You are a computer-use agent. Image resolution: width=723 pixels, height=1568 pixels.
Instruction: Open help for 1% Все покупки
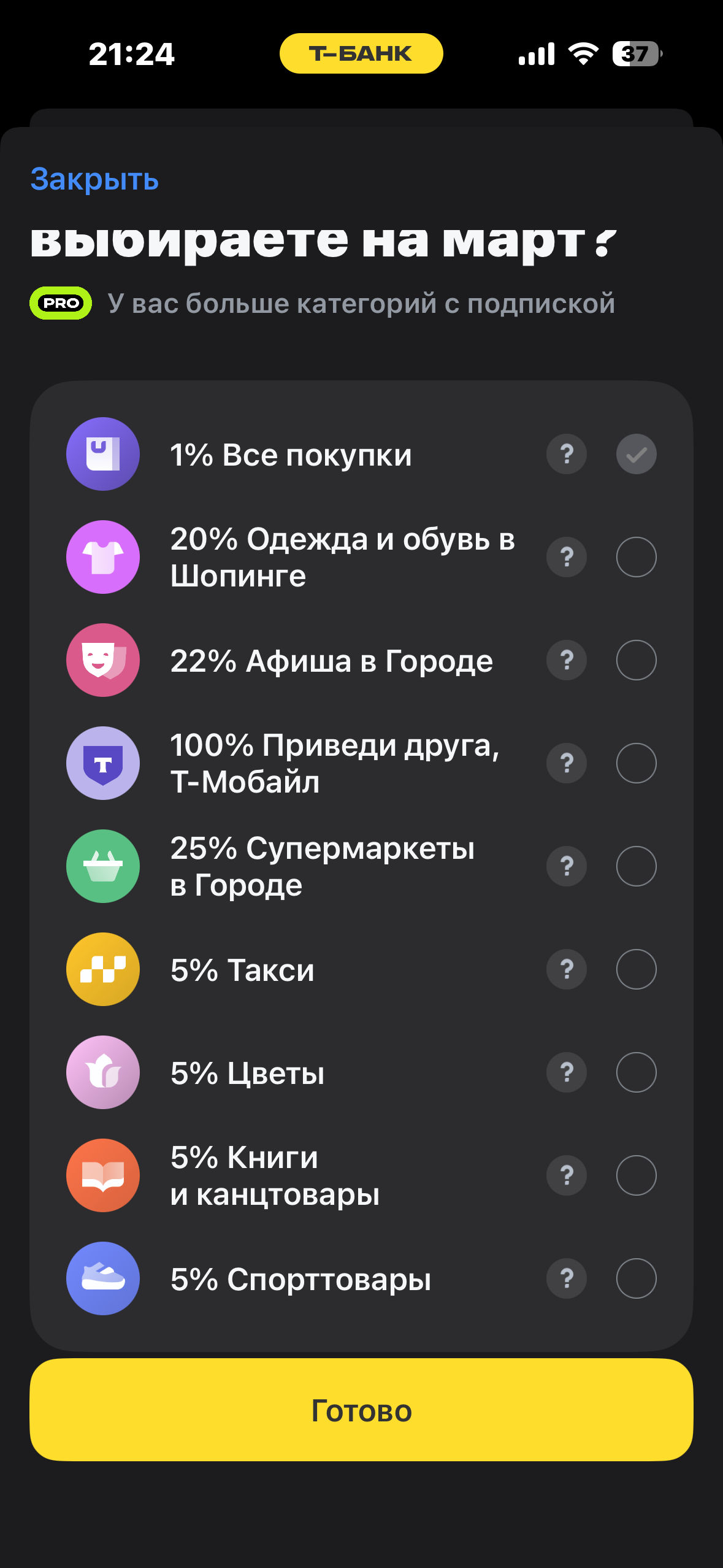[x=567, y=454]
